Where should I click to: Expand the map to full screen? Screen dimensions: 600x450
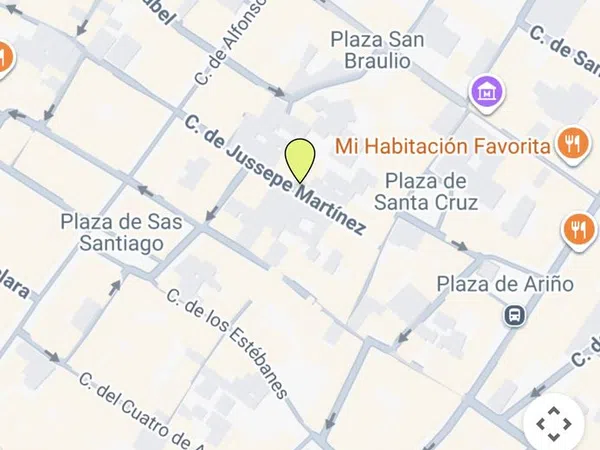click(x=554, y=424)
